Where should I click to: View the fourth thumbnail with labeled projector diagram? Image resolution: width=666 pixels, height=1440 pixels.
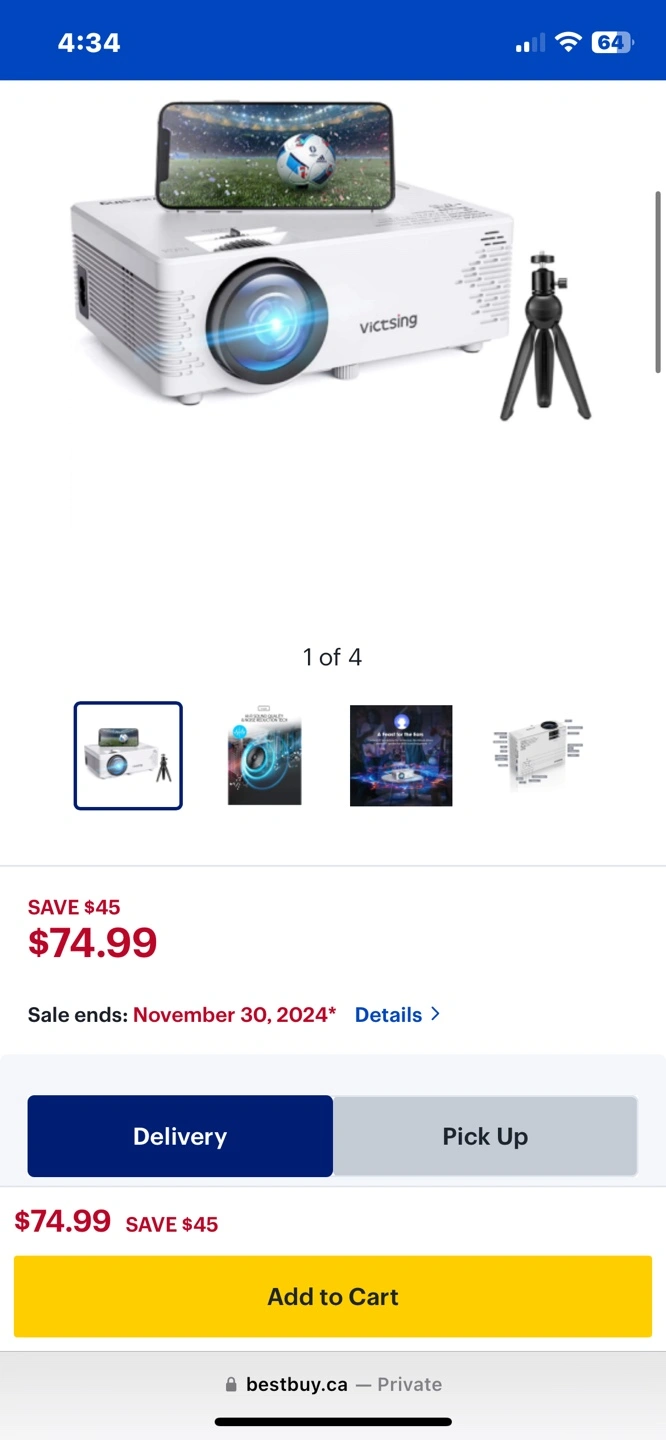point(537,755)
